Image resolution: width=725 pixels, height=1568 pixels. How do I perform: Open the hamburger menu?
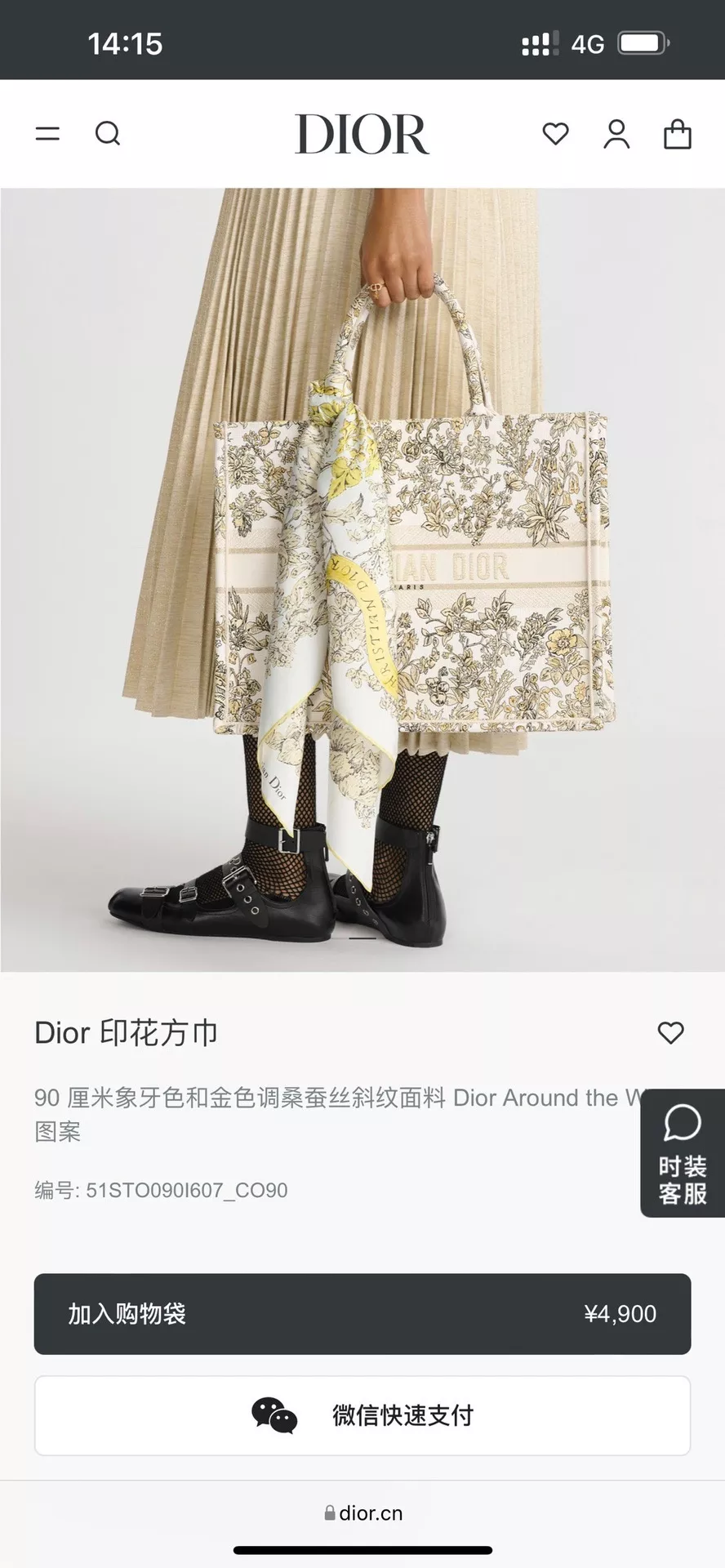coord(47,134)
